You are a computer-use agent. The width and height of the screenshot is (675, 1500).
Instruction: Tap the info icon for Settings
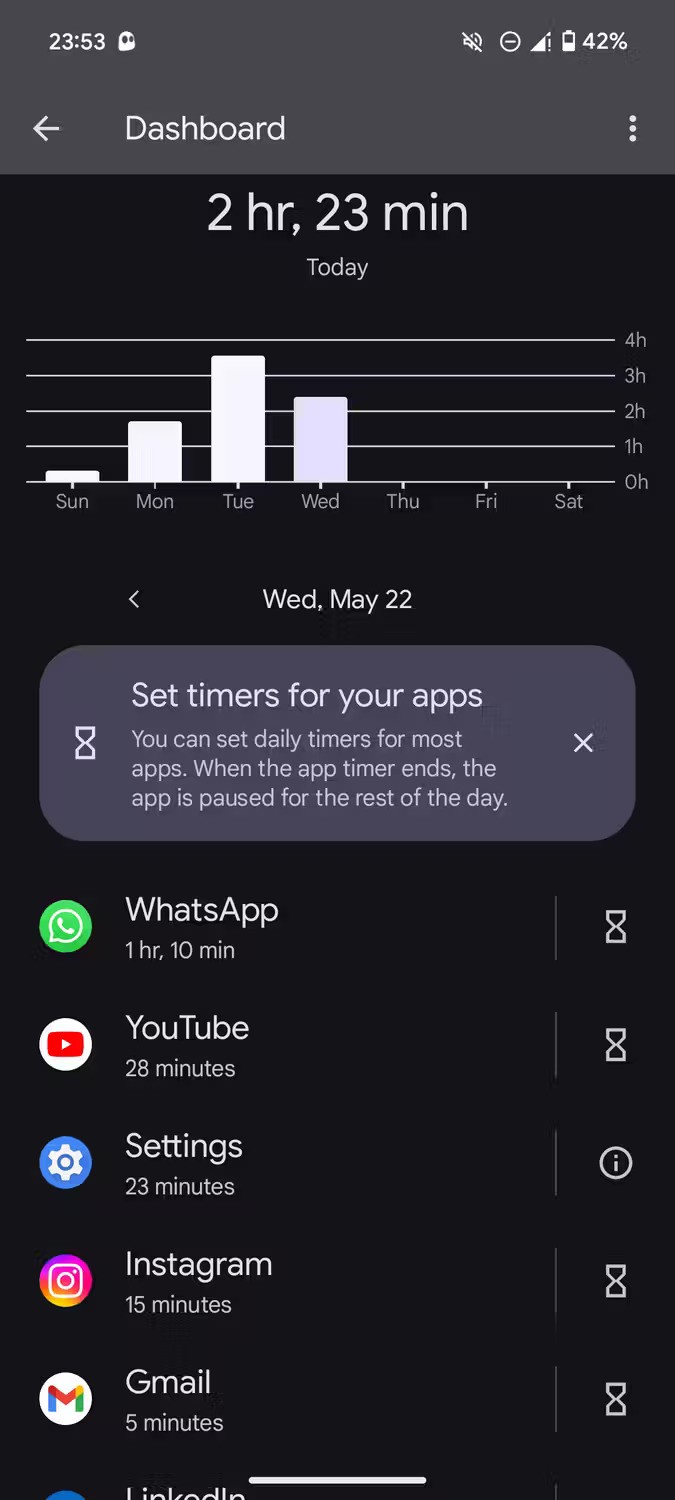click(615, 1163)
